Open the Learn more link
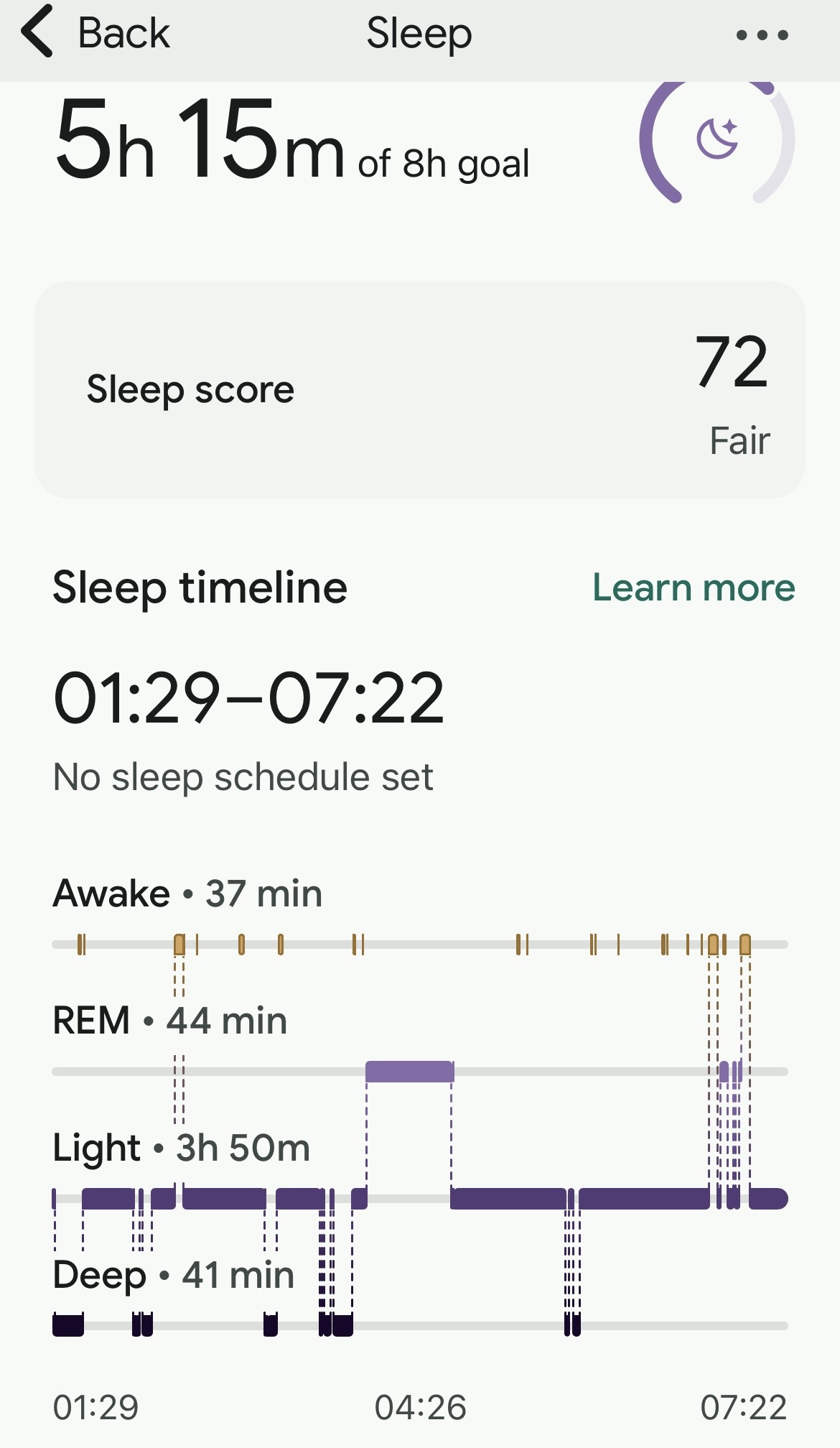Viewport: 840px width, 1448px height. [x=693, y=588]
